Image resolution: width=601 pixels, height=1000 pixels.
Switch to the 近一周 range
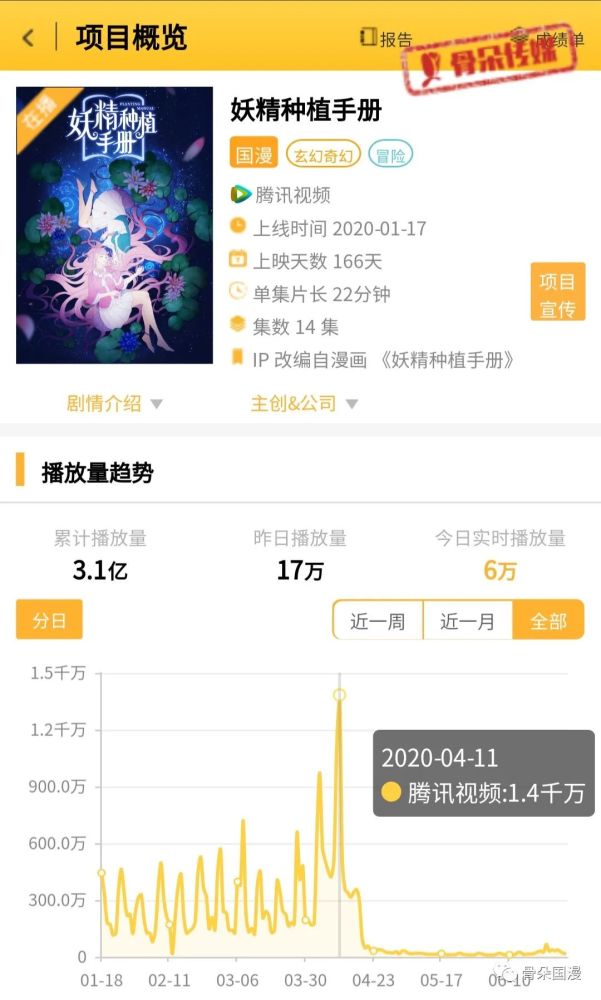pos(378,621)
